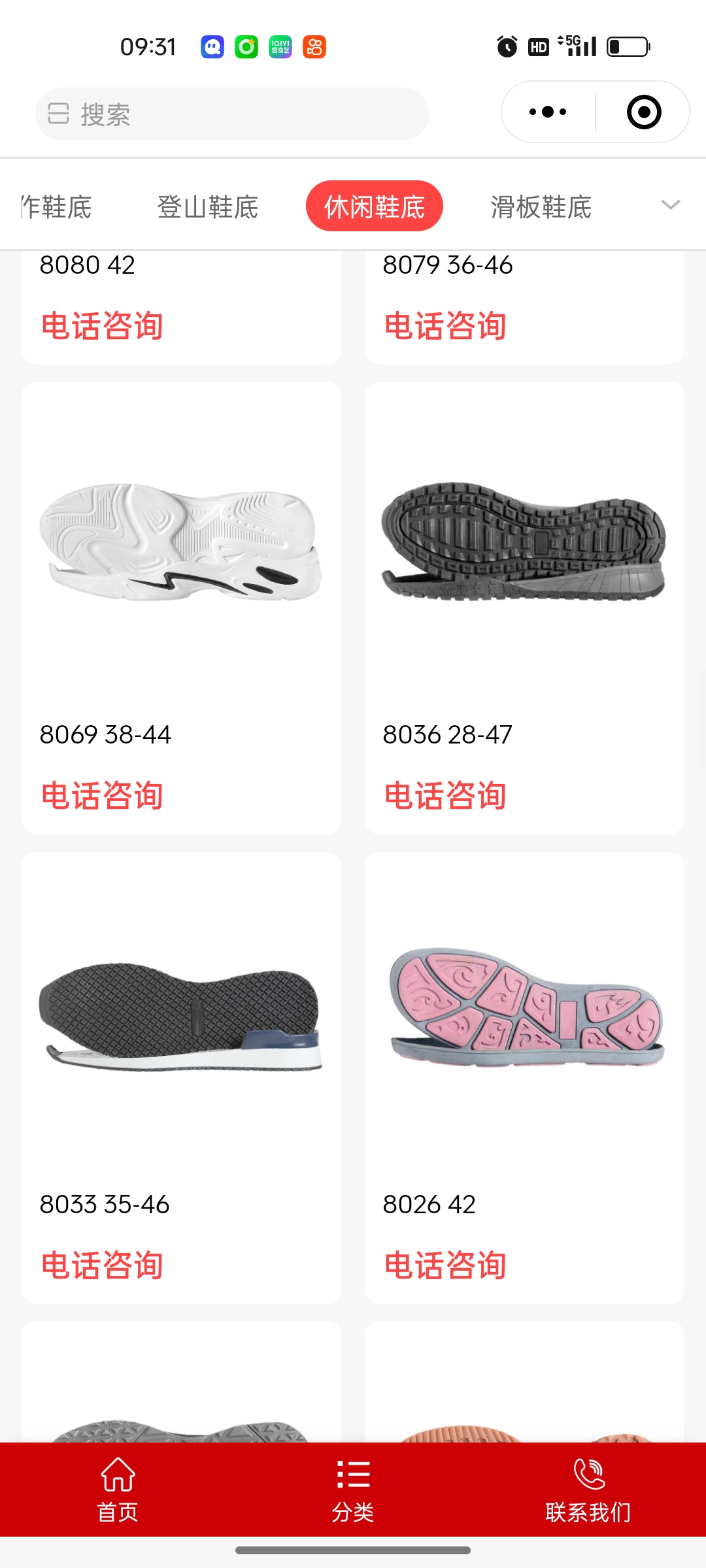The width and height of the screenshot is (706, 1568).
Task: Expand the category list chevron
Action: click(x=670, y=205)
